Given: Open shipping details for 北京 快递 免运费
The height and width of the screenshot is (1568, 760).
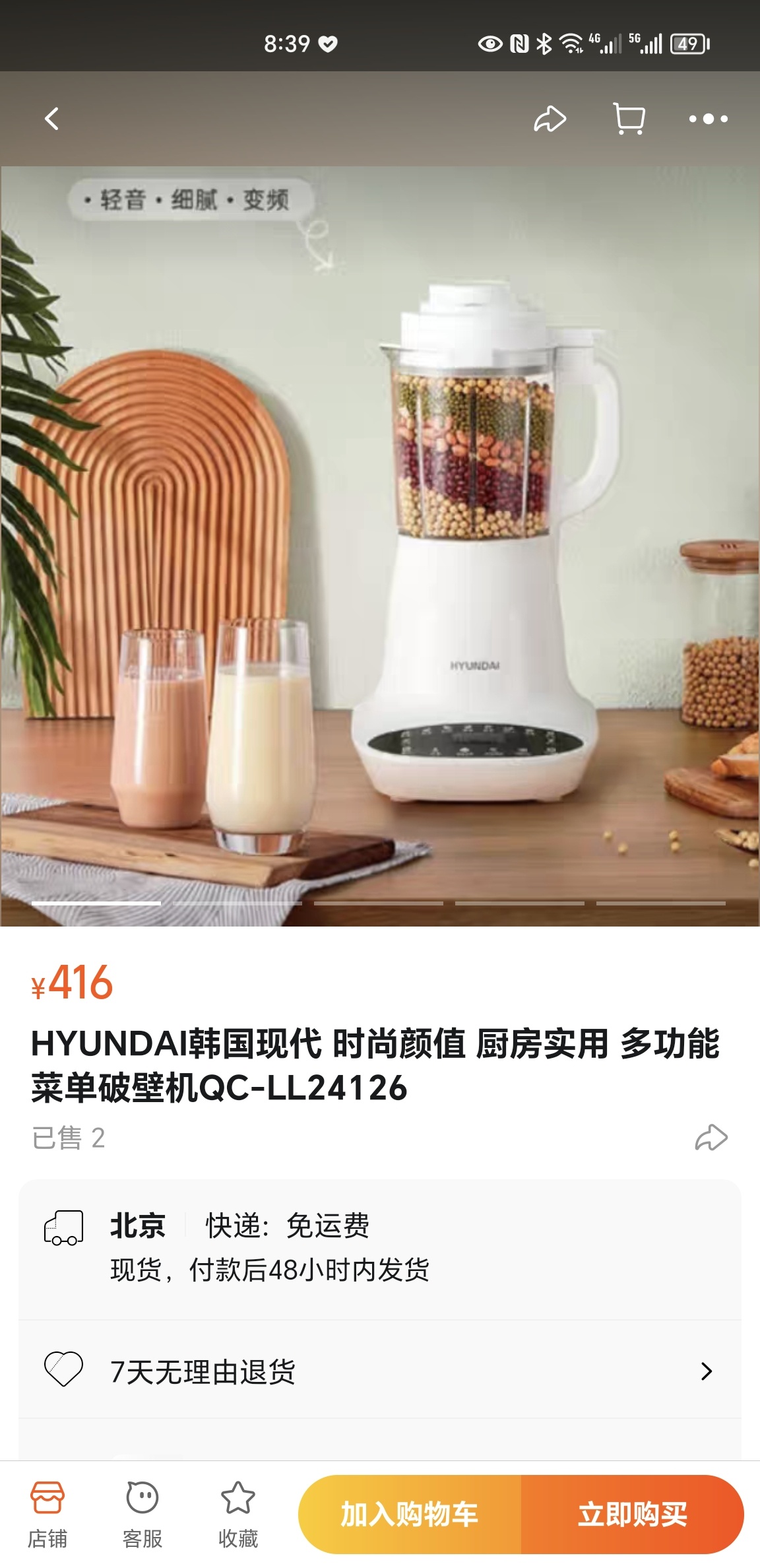Looking at the screenshot, I should point(380,1247).
